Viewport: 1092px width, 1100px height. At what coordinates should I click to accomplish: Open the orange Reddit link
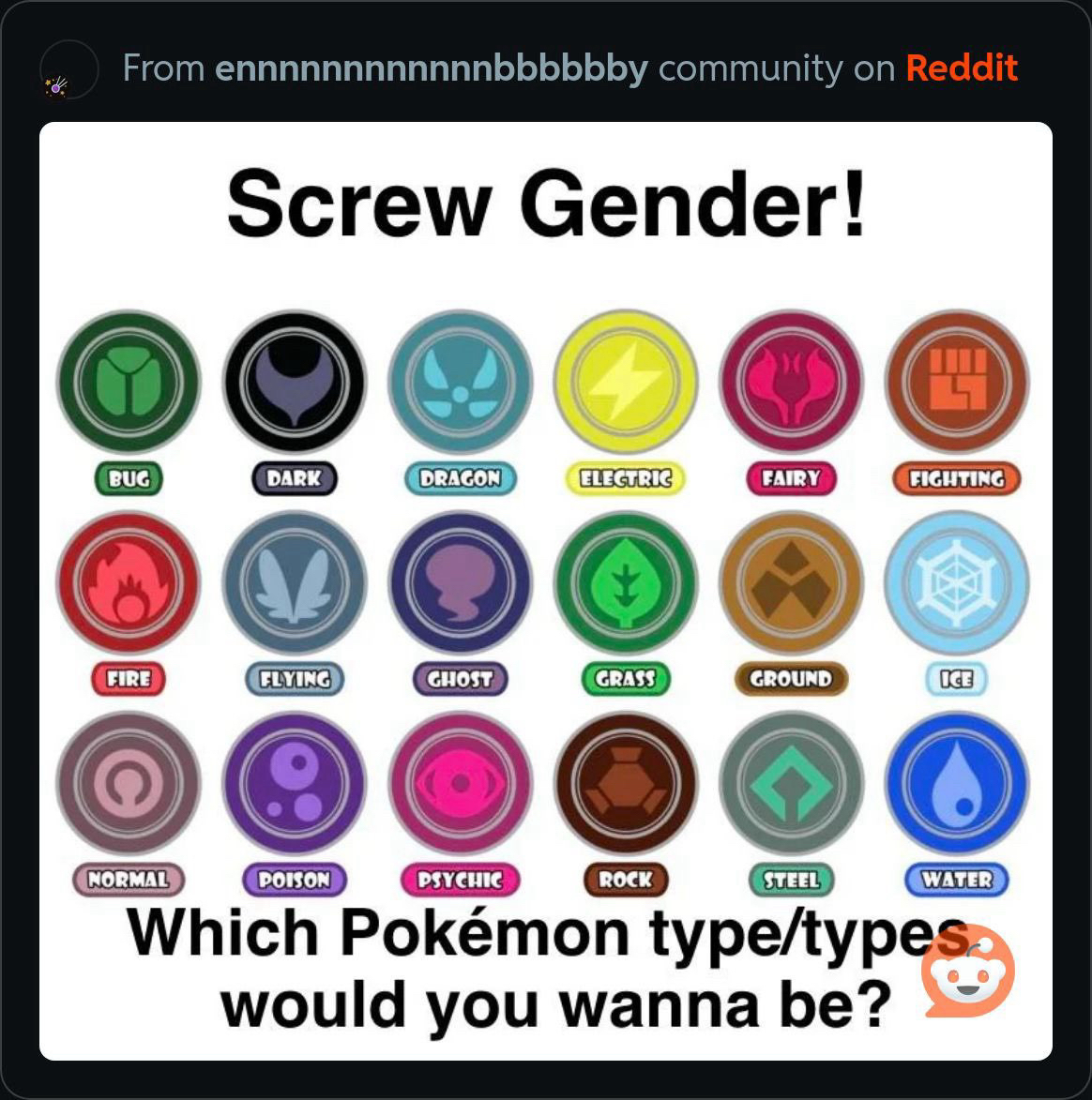[961, 68]
